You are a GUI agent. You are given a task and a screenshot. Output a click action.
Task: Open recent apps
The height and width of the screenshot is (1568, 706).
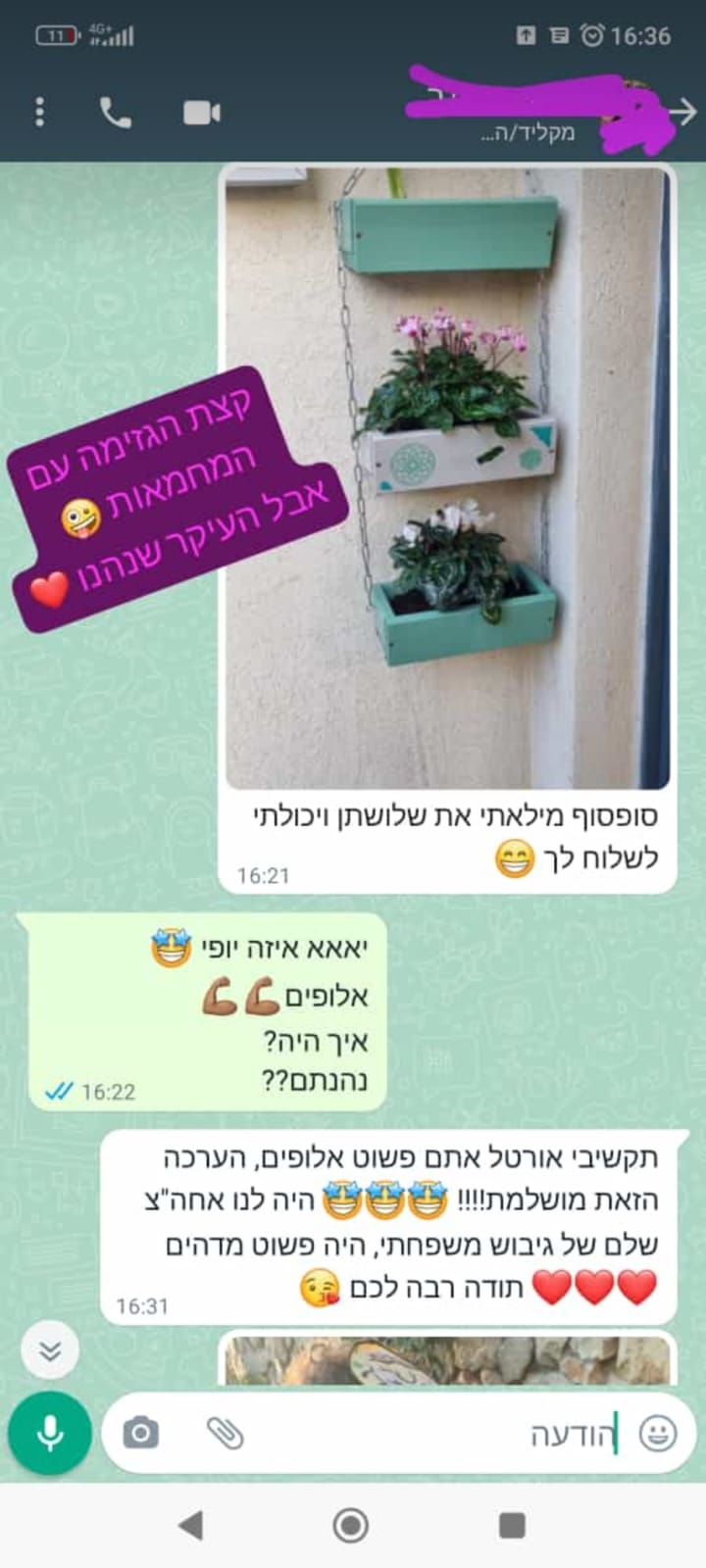(512, 1525)
